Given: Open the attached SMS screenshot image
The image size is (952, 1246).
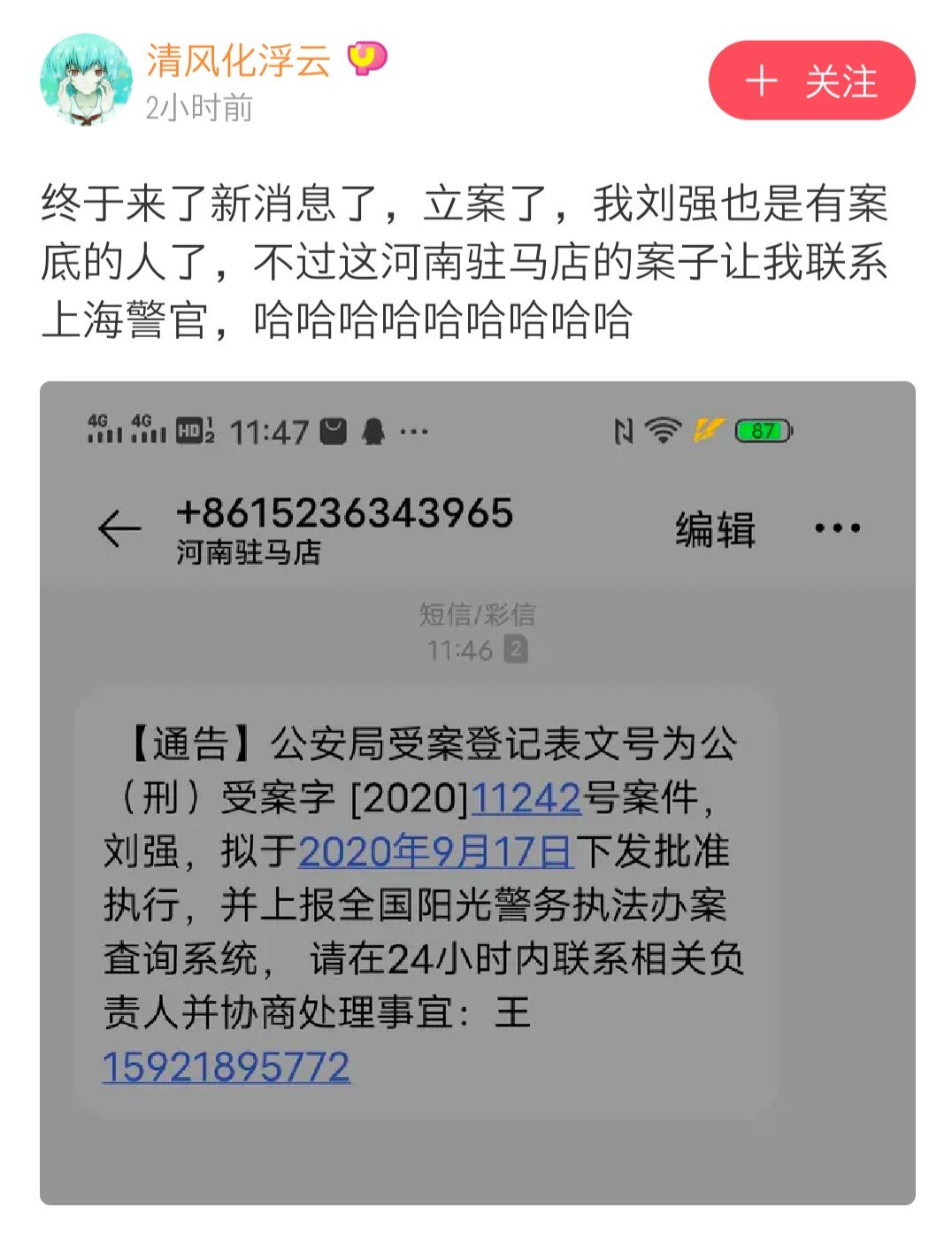Looking at the screenshot, I should coord(477,792).
